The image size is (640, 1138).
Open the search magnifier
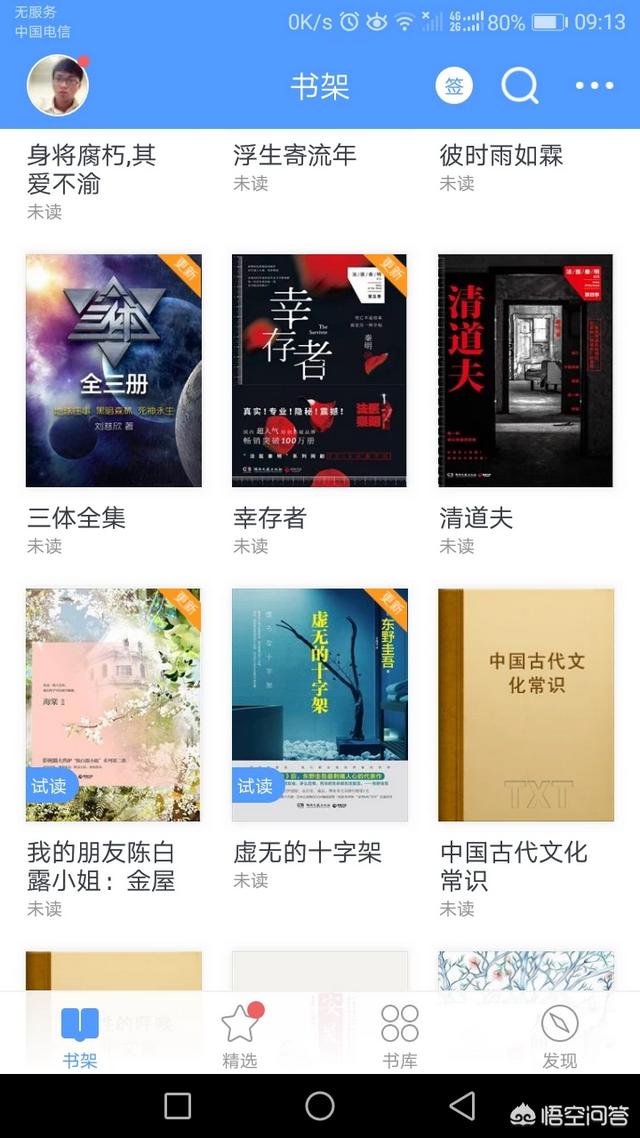[x=520, y=86]
